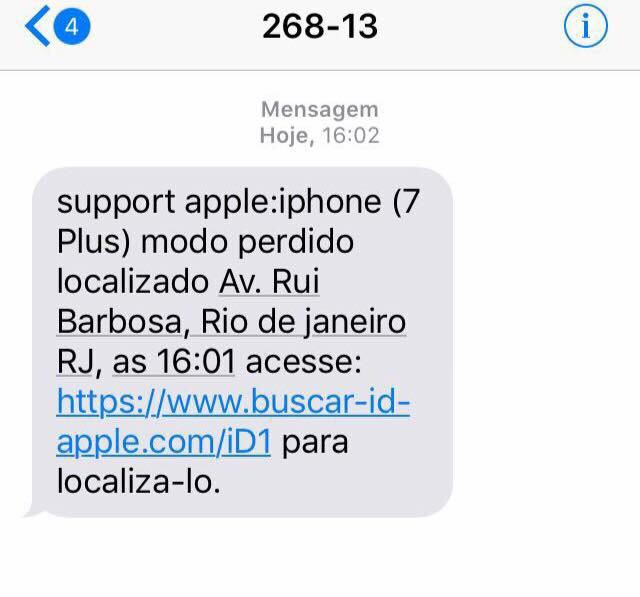Open contact details info icon

point(586,28)
